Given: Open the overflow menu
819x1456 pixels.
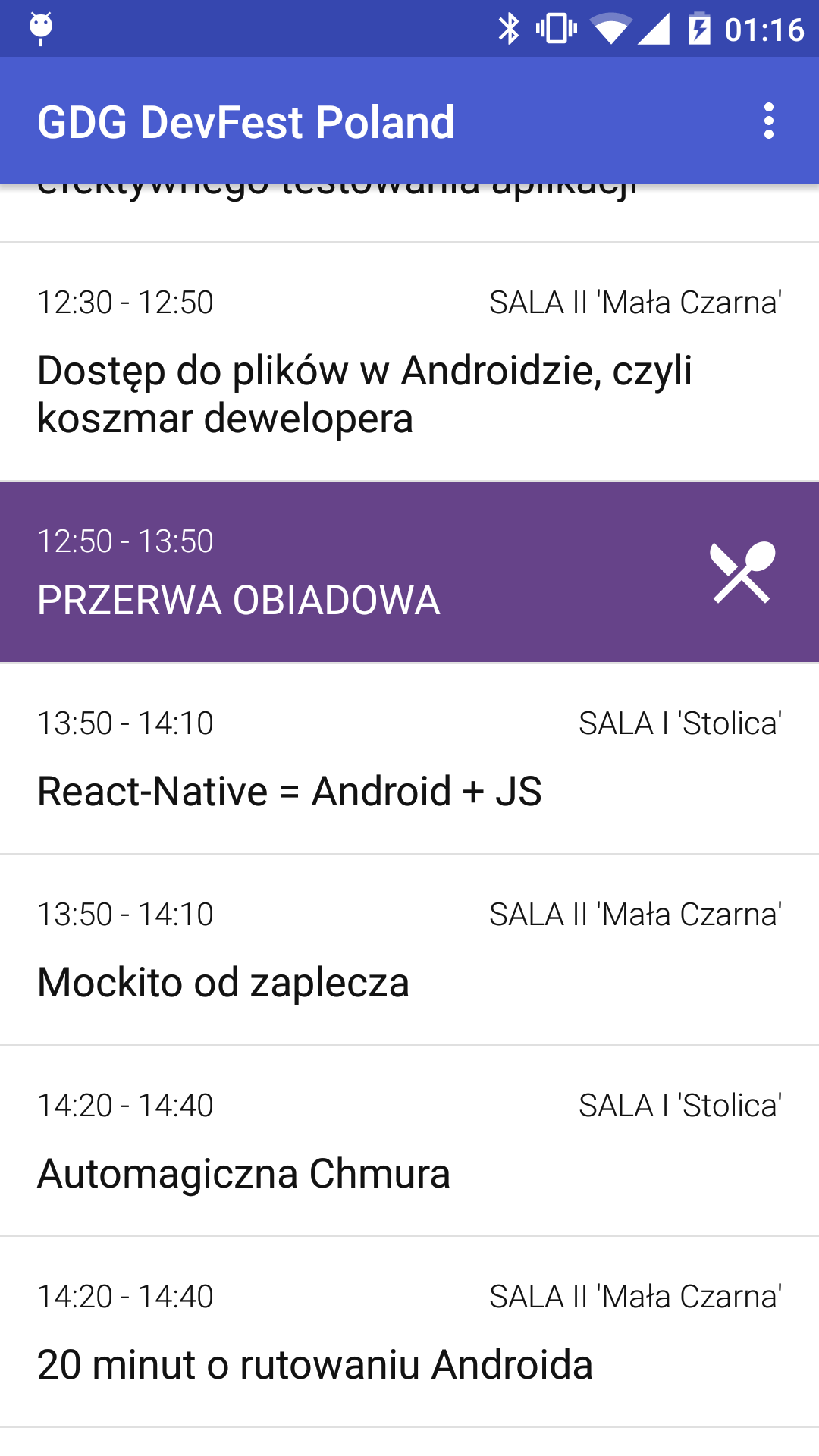Looking at the screenshot, I should click(768, 121).
